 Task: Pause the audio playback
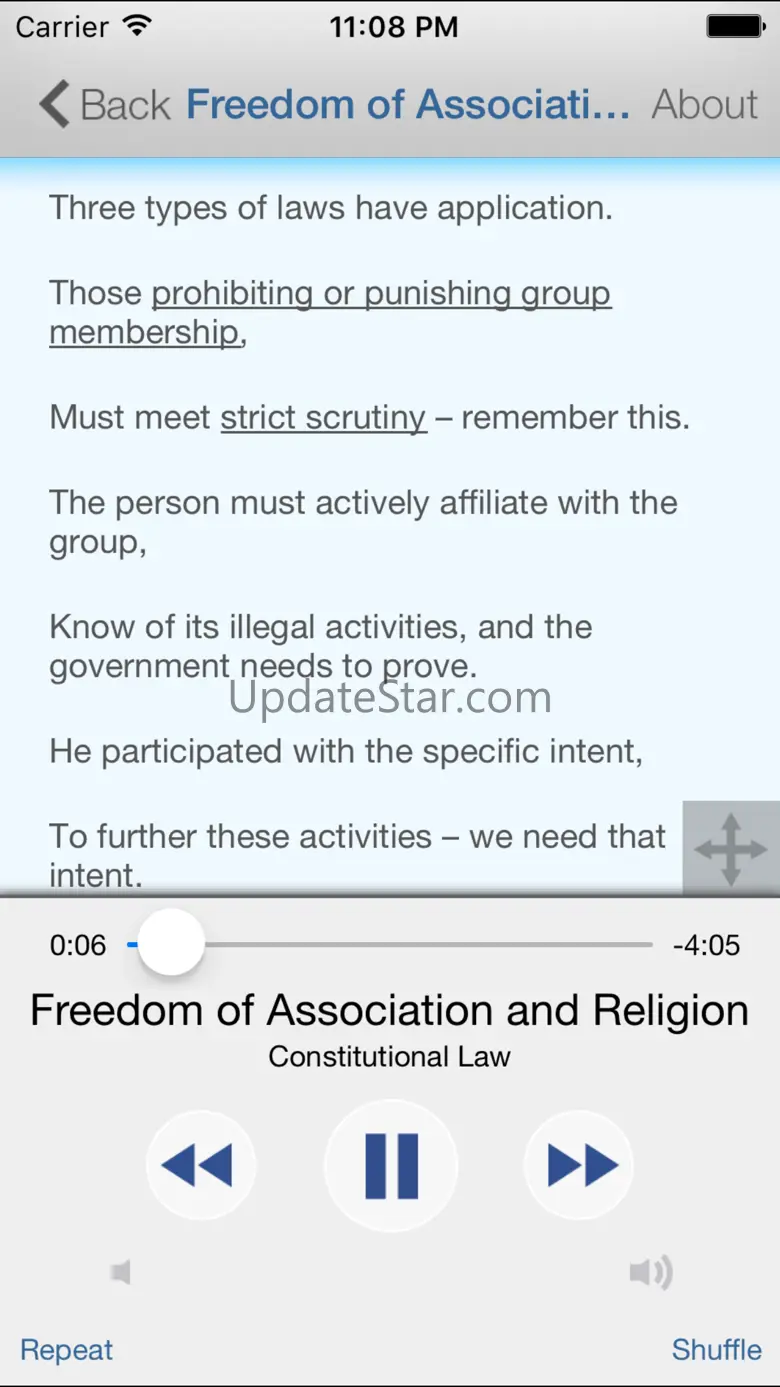coord(391,1165)
